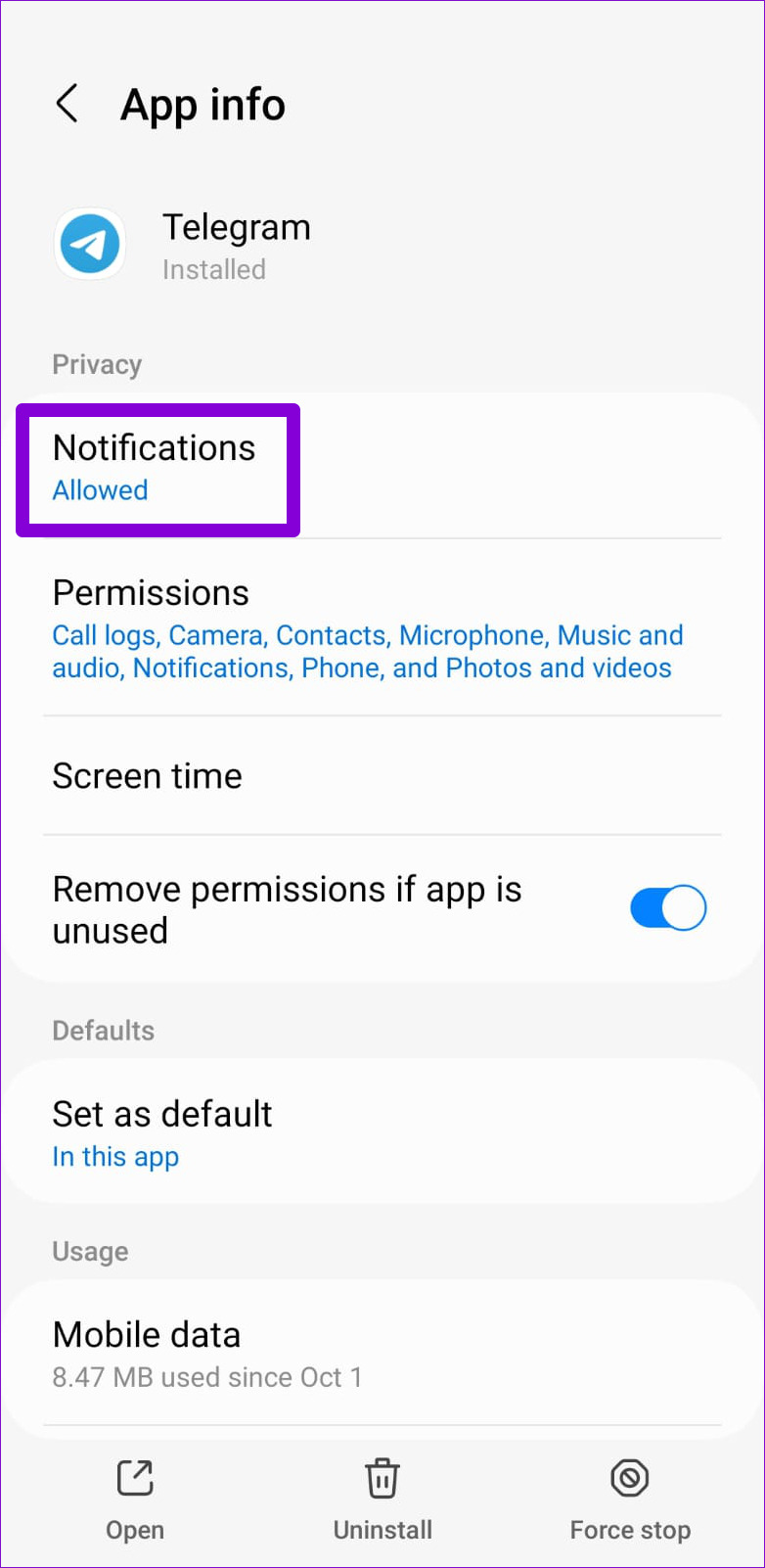Open the Telegram app
765x1568 pixels.
[x=135, y=1500]
